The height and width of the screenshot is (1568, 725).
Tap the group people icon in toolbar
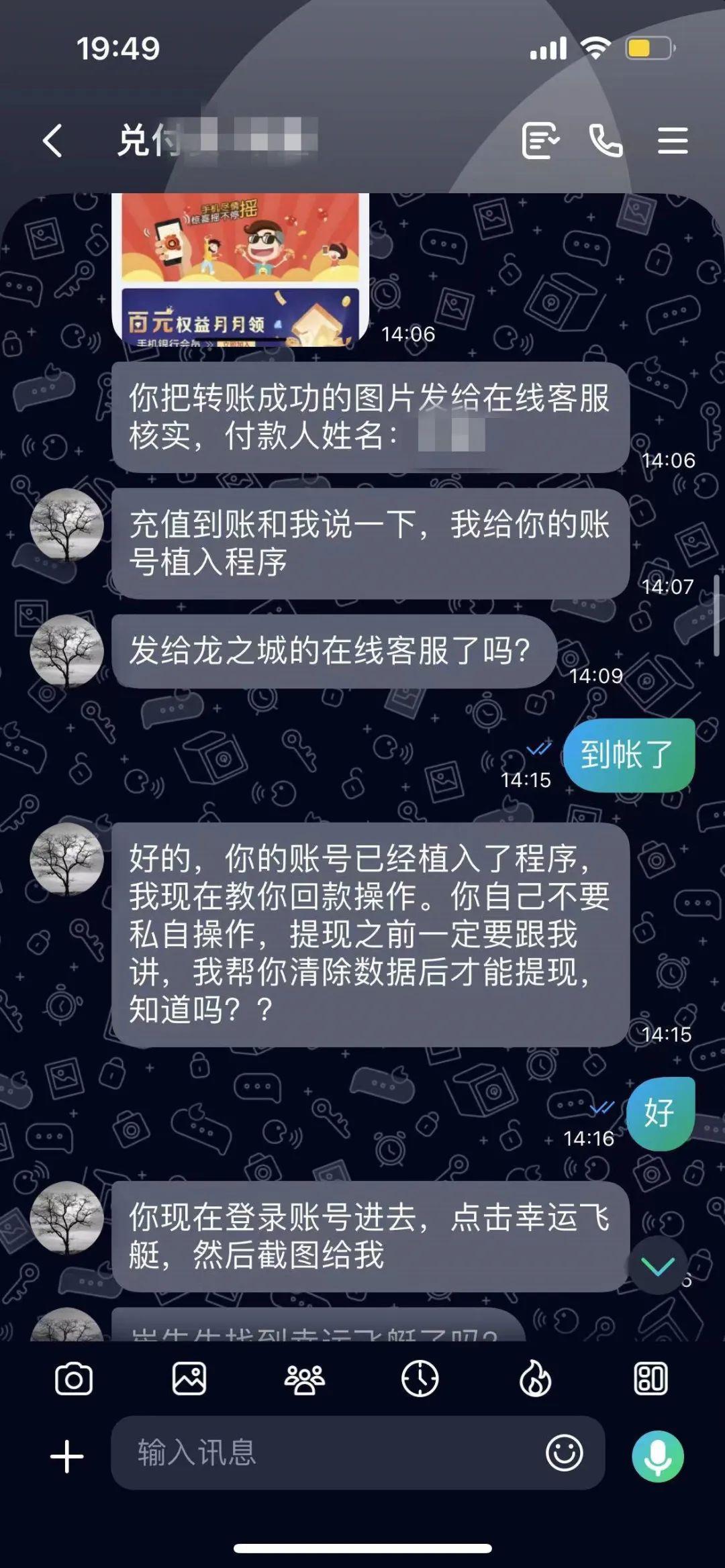[305, 1379]
